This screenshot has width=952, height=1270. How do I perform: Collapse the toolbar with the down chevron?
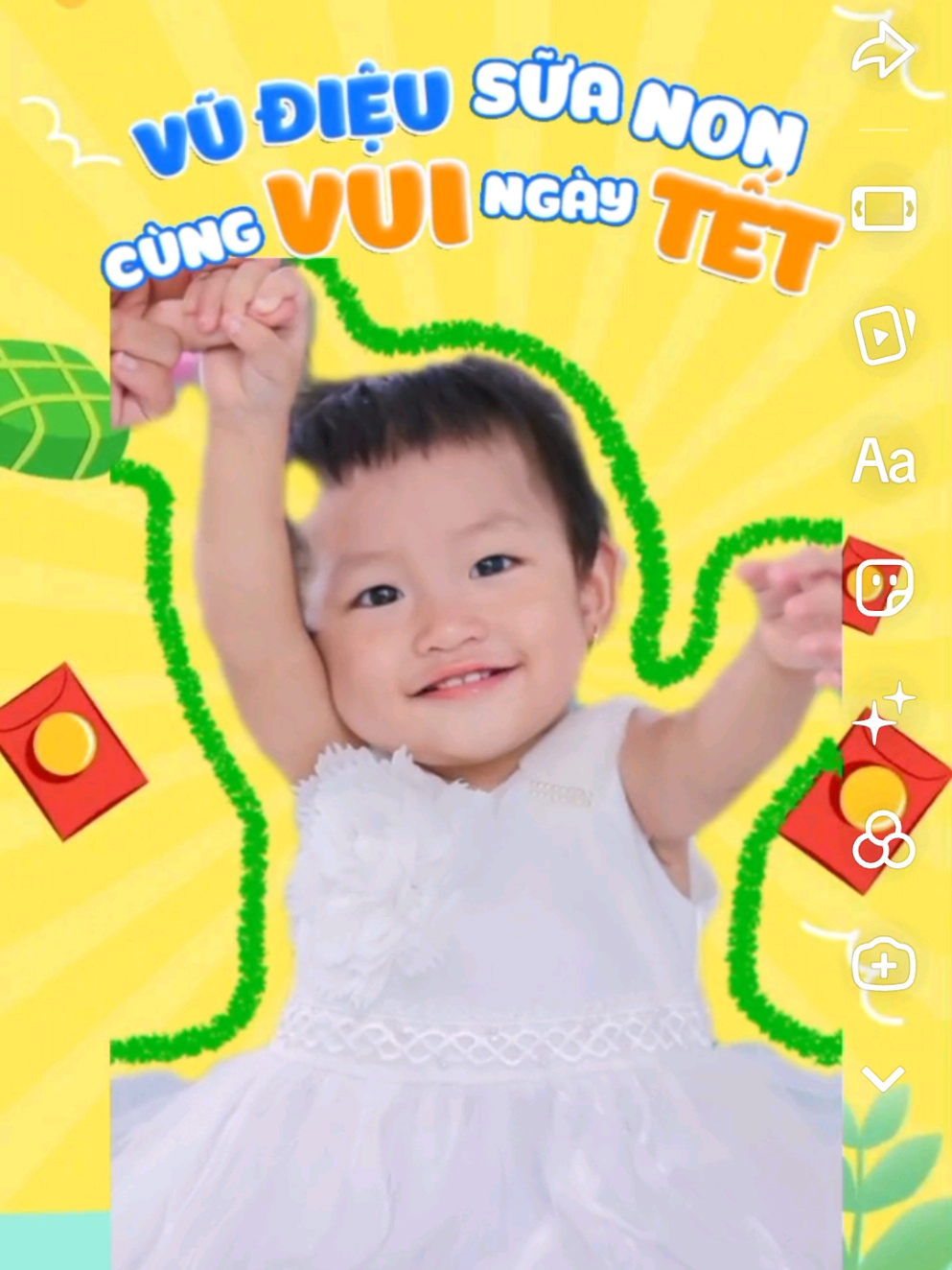(x=883, y=1079)
